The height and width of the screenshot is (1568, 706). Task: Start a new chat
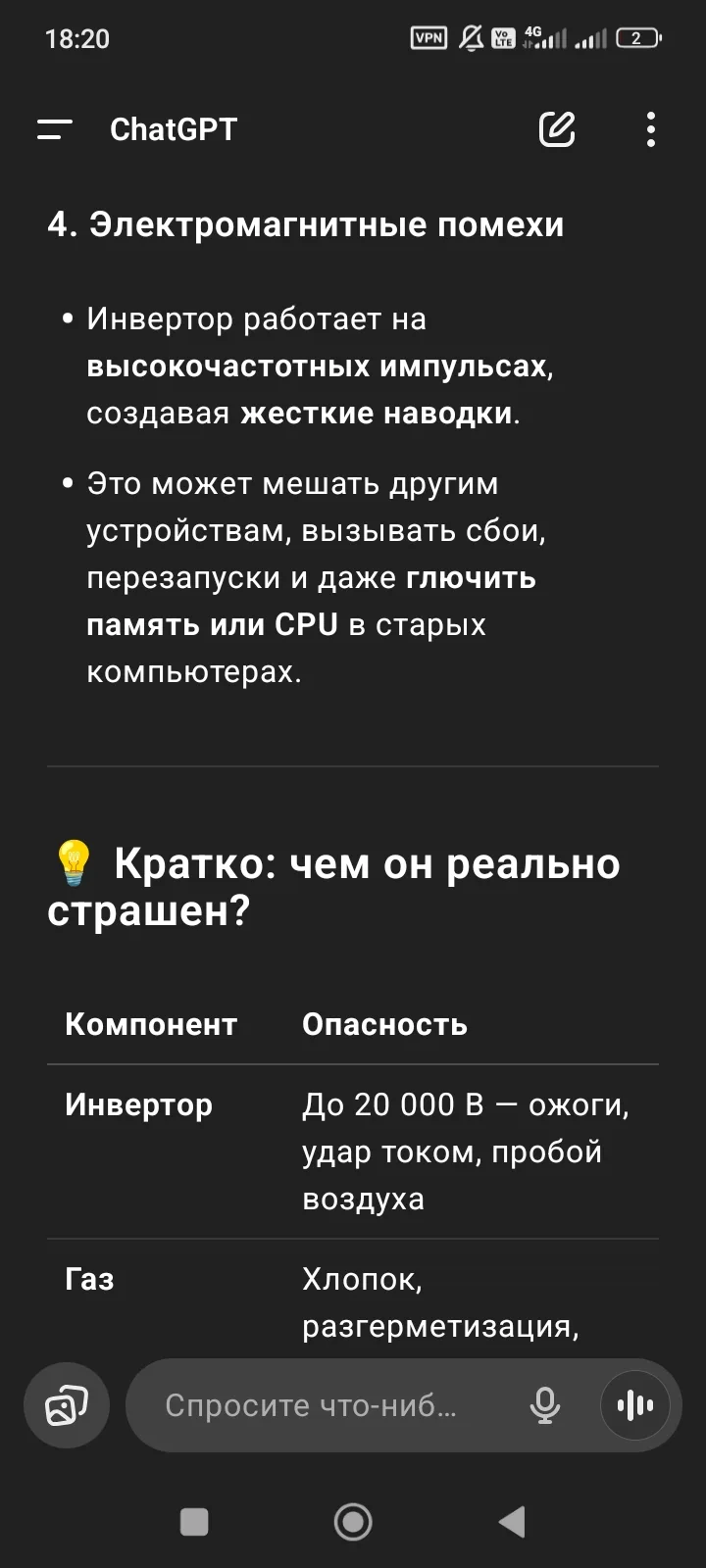tap(557, 129)
